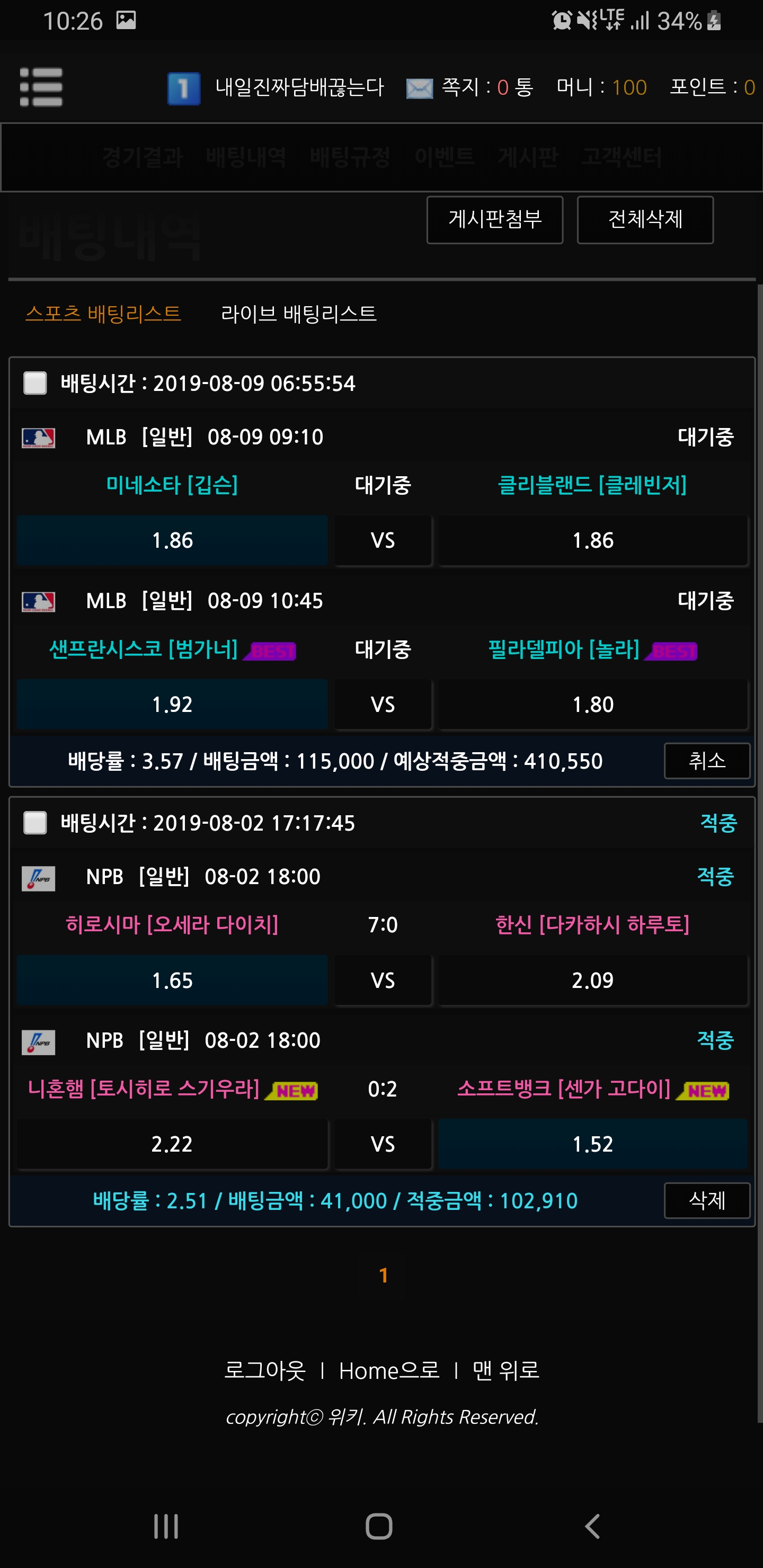Switch to 스포츠 배팅리스트 tab
Image resolution: width=763 pixels, height=1568 pixels.
pyautogui.click(x=103, y=314)
